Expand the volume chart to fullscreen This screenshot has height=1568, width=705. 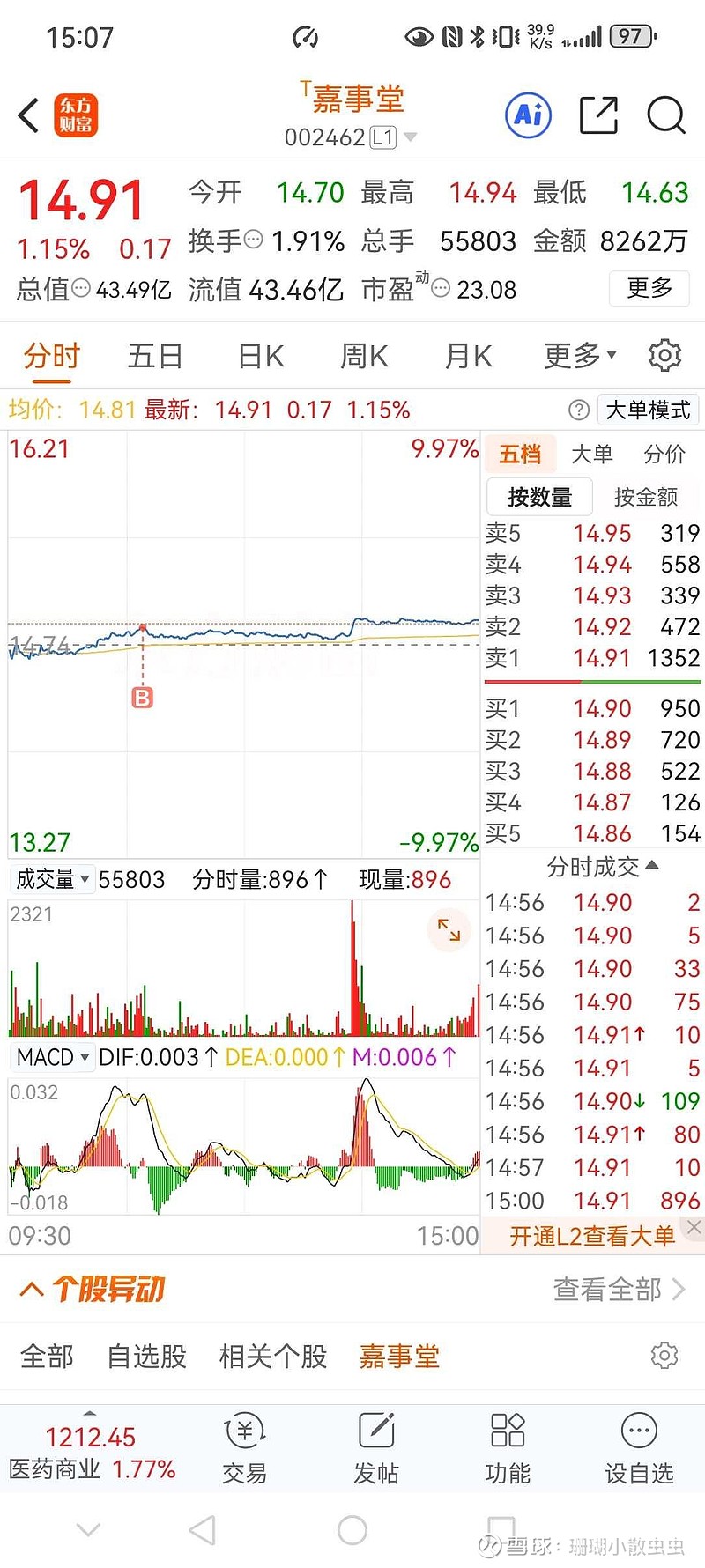click(x=449, y=930)
